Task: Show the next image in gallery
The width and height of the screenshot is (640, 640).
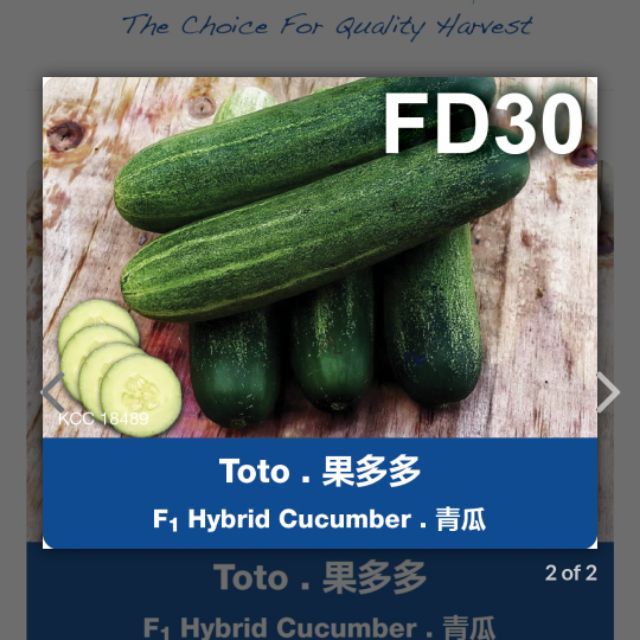Action: 607,392
